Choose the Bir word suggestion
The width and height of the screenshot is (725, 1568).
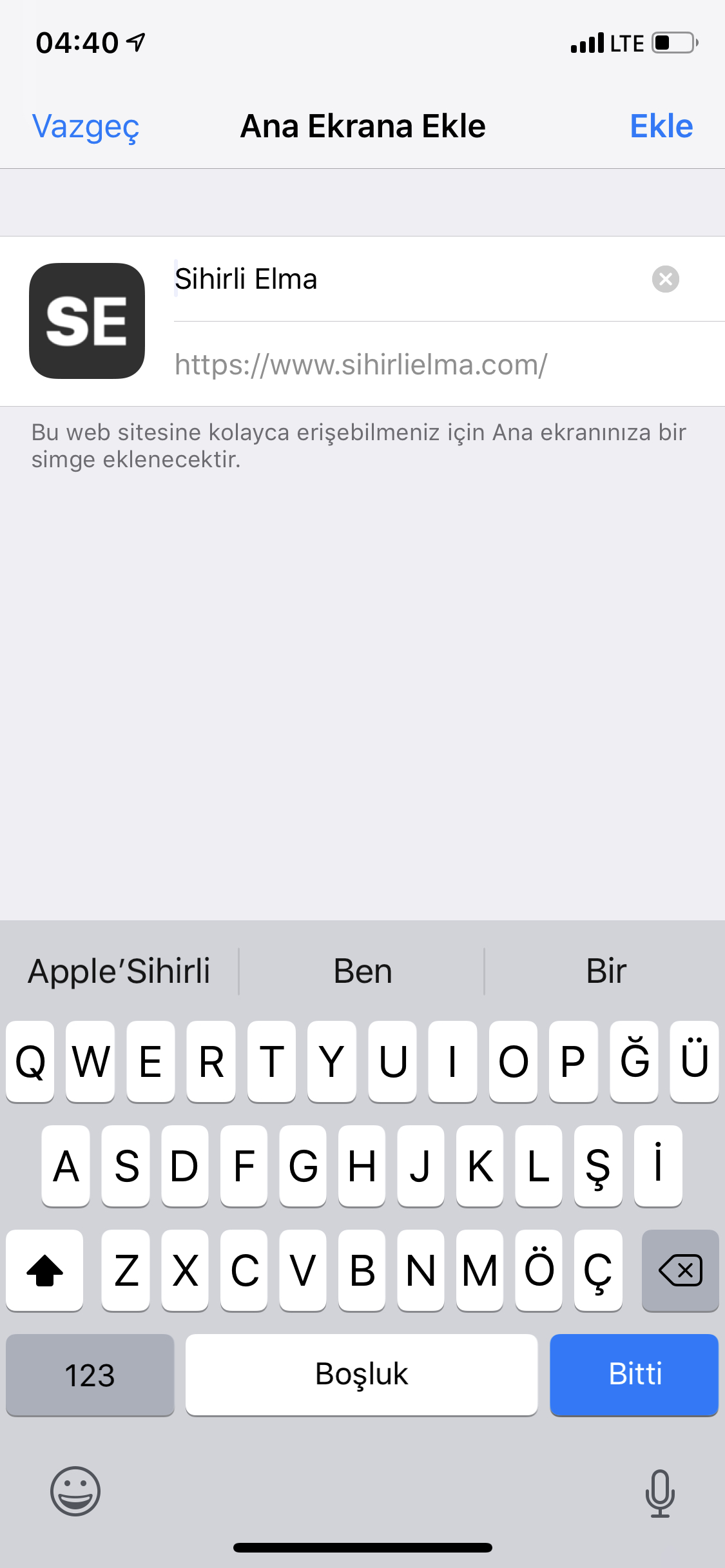coord(606,971)
